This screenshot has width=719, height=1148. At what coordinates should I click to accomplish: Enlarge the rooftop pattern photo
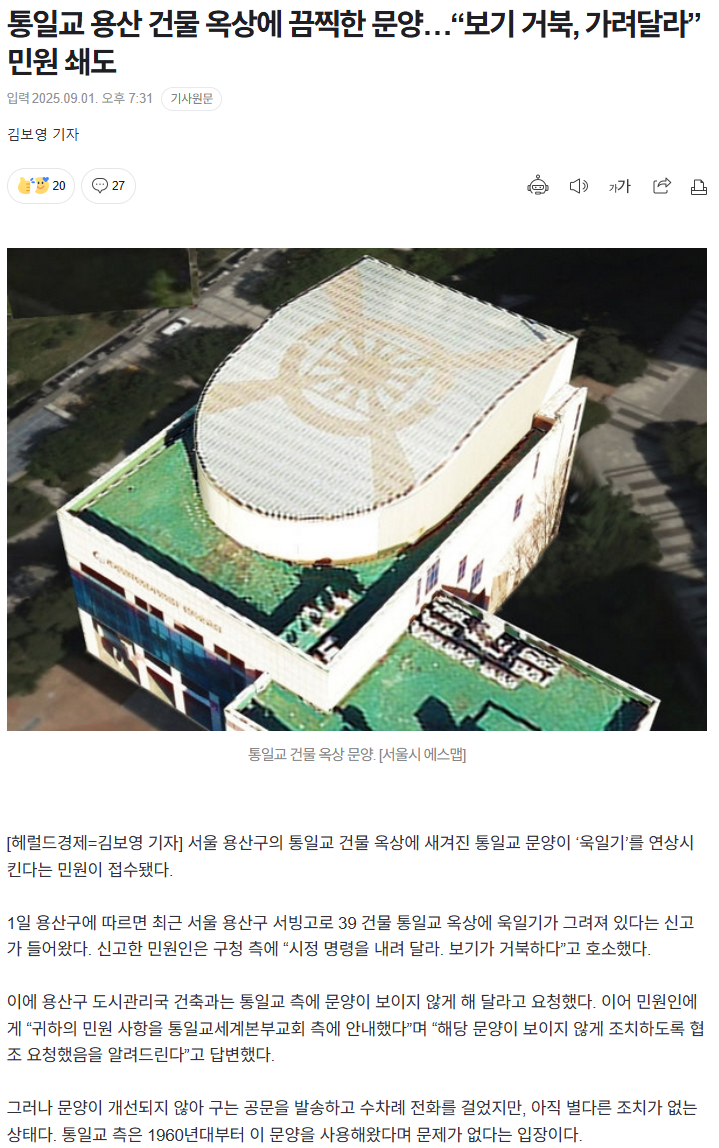[x=357, y=489]
